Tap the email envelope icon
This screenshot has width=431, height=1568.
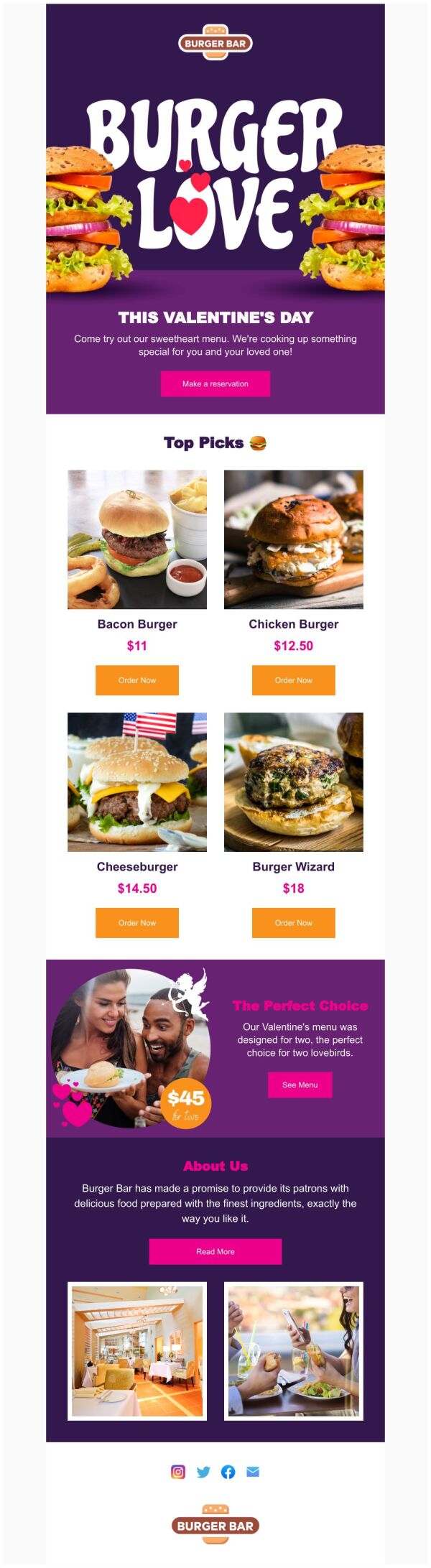(x=253, y=1472)
